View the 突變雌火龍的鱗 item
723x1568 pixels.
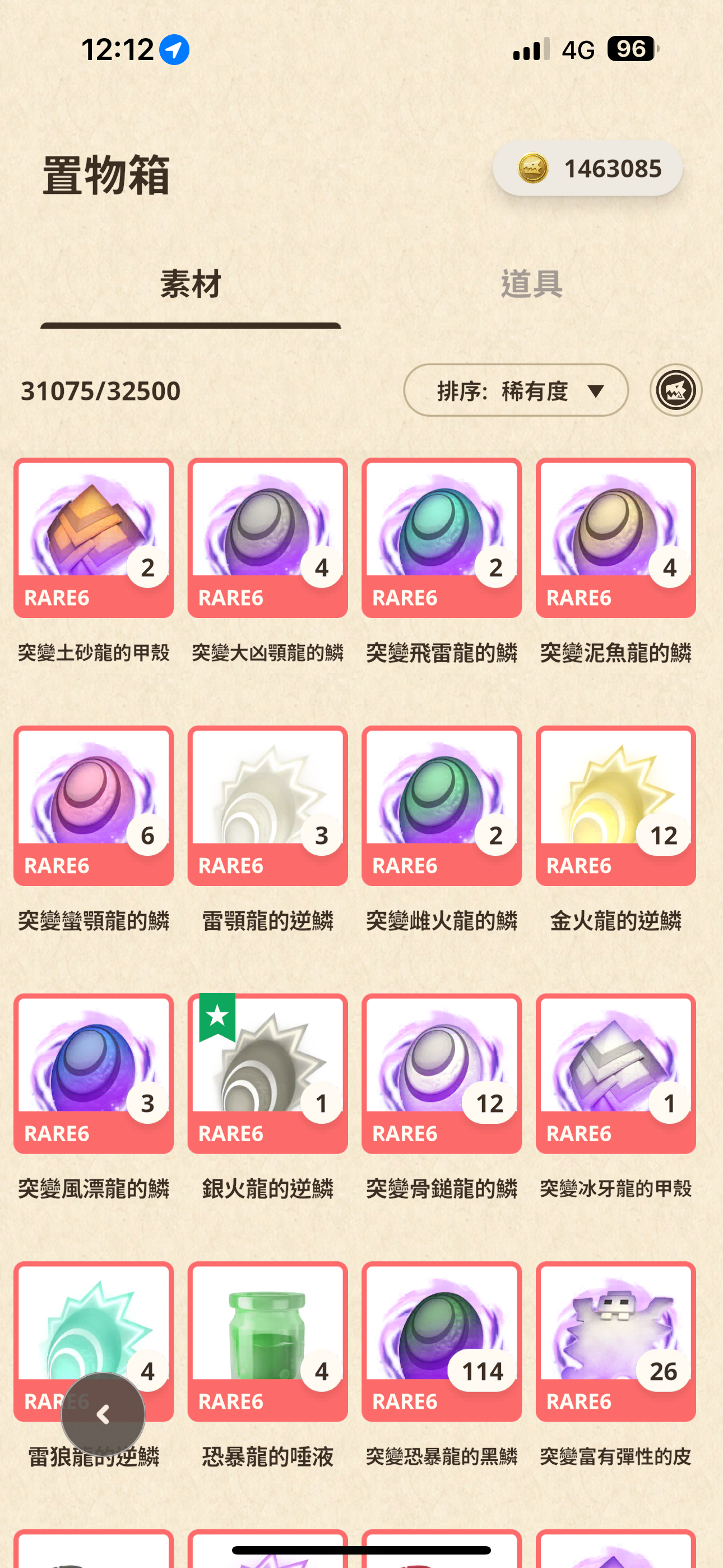pyautogui.click(x=442, y=805)
